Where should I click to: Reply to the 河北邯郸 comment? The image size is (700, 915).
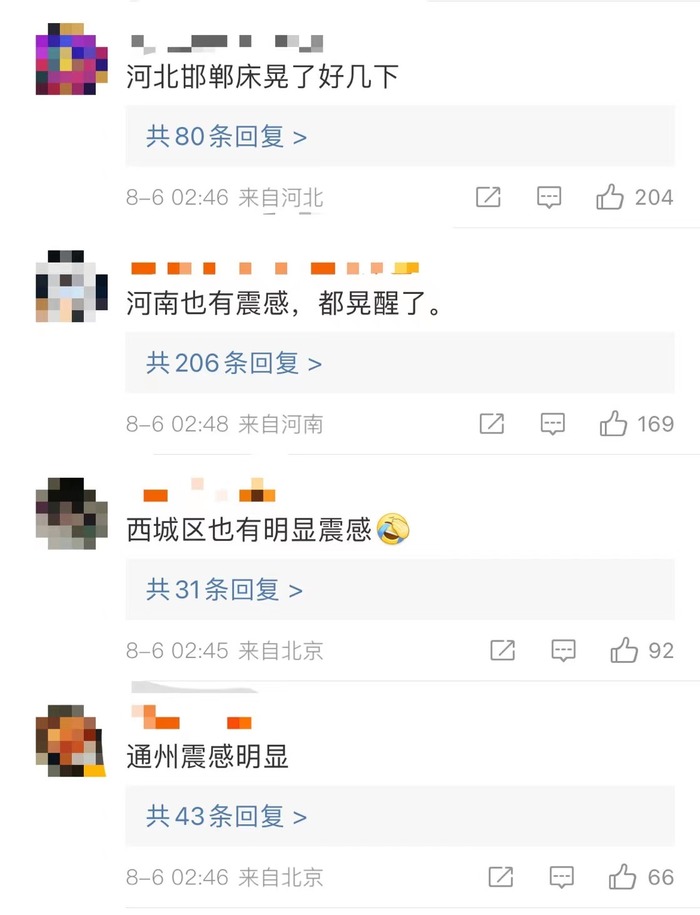(x=549, y=197)
